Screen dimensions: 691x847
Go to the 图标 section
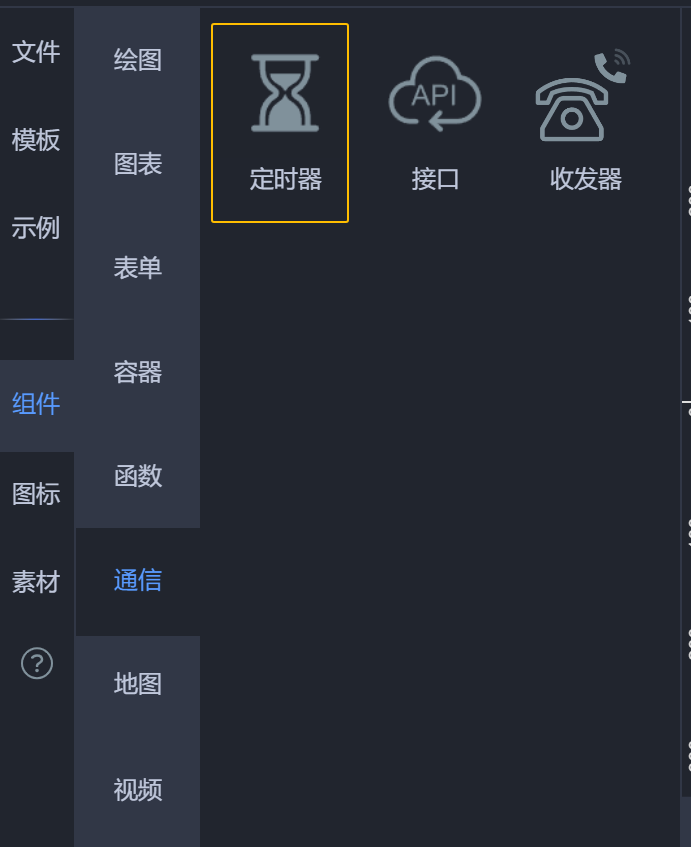[36, 493]
